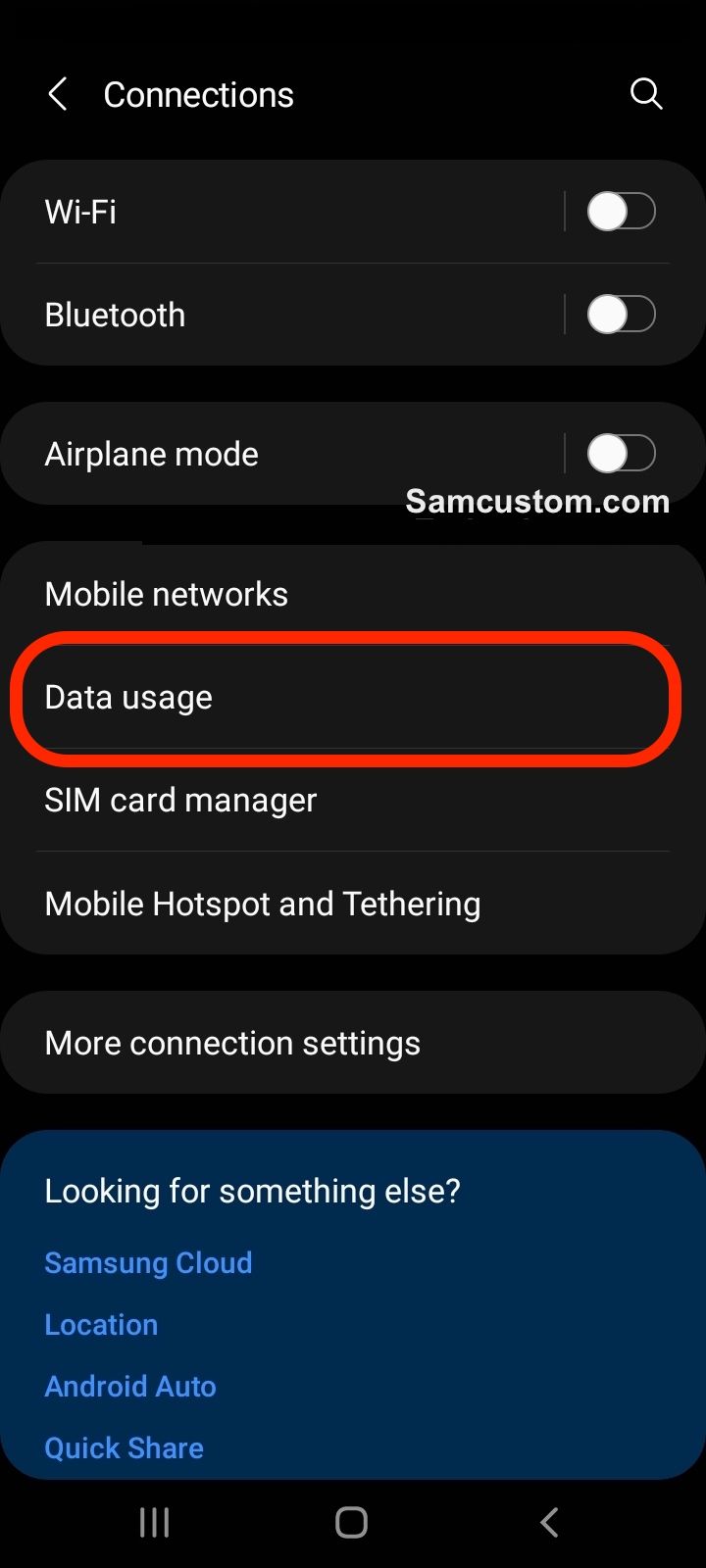Follow the Samsung Cloud link
The height and width of the screenshot is (1568, 706).
point(148,1262)
